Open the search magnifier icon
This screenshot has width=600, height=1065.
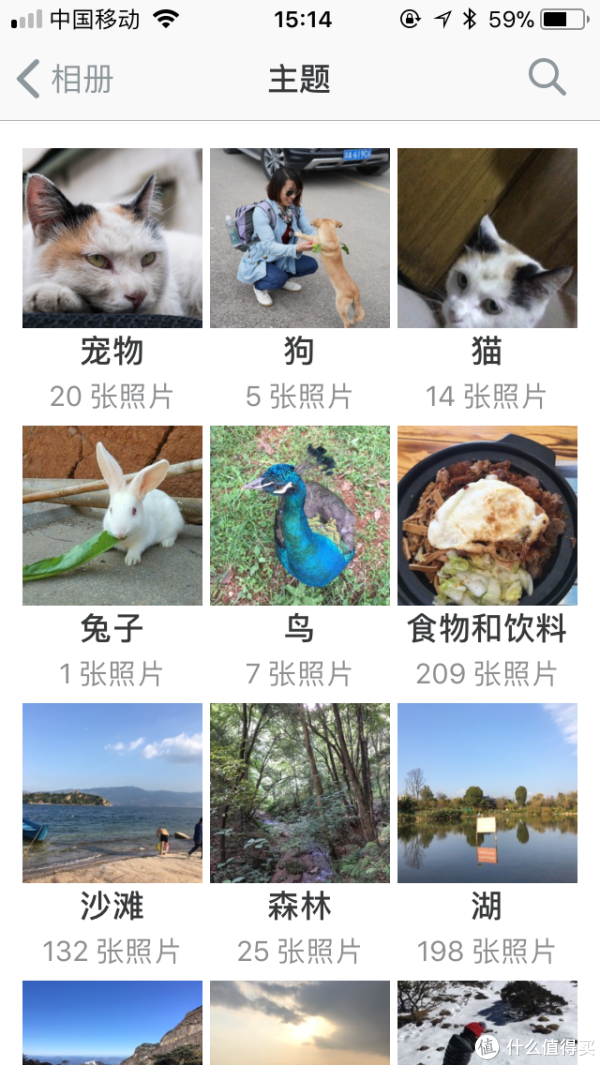point(546,78)
